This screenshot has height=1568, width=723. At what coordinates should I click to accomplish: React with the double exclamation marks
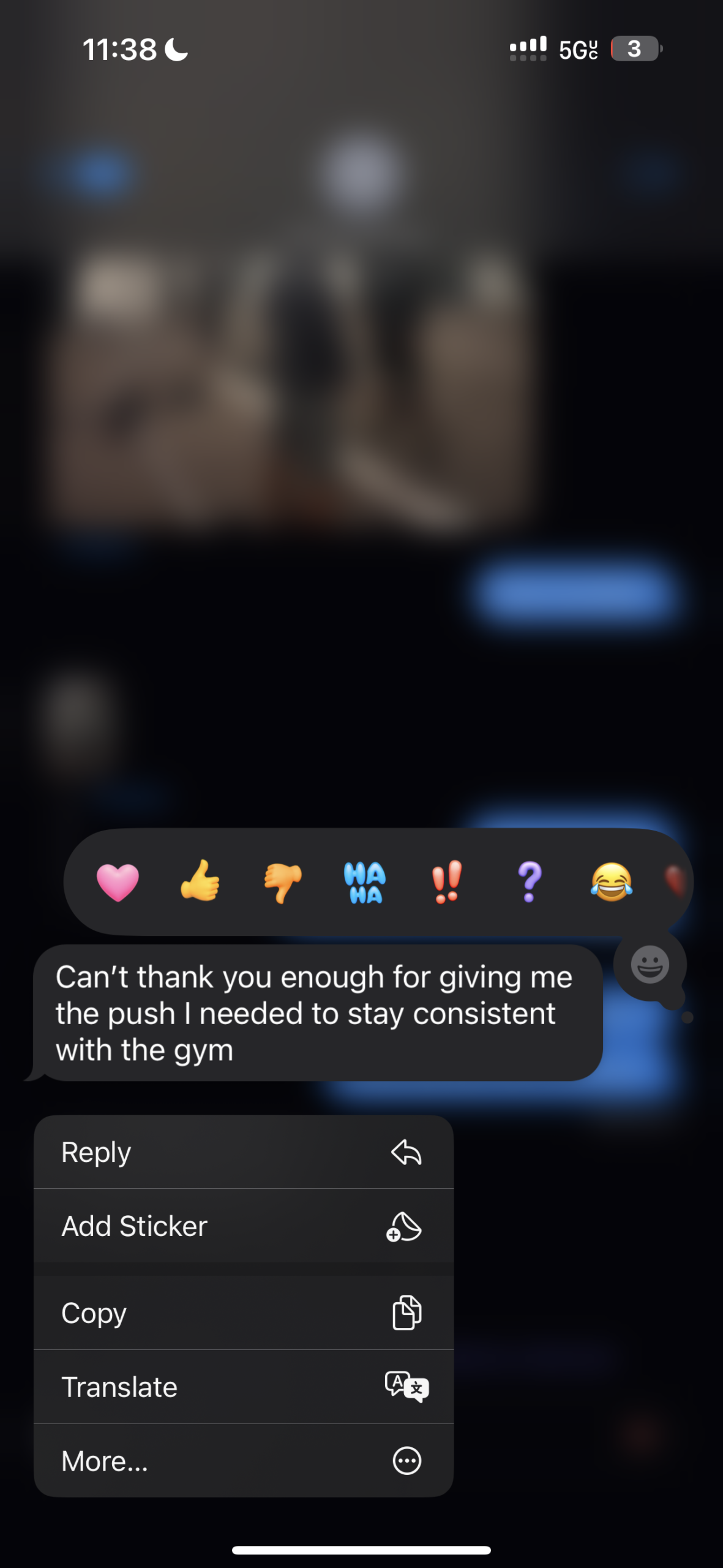click(x=447, y=882)
